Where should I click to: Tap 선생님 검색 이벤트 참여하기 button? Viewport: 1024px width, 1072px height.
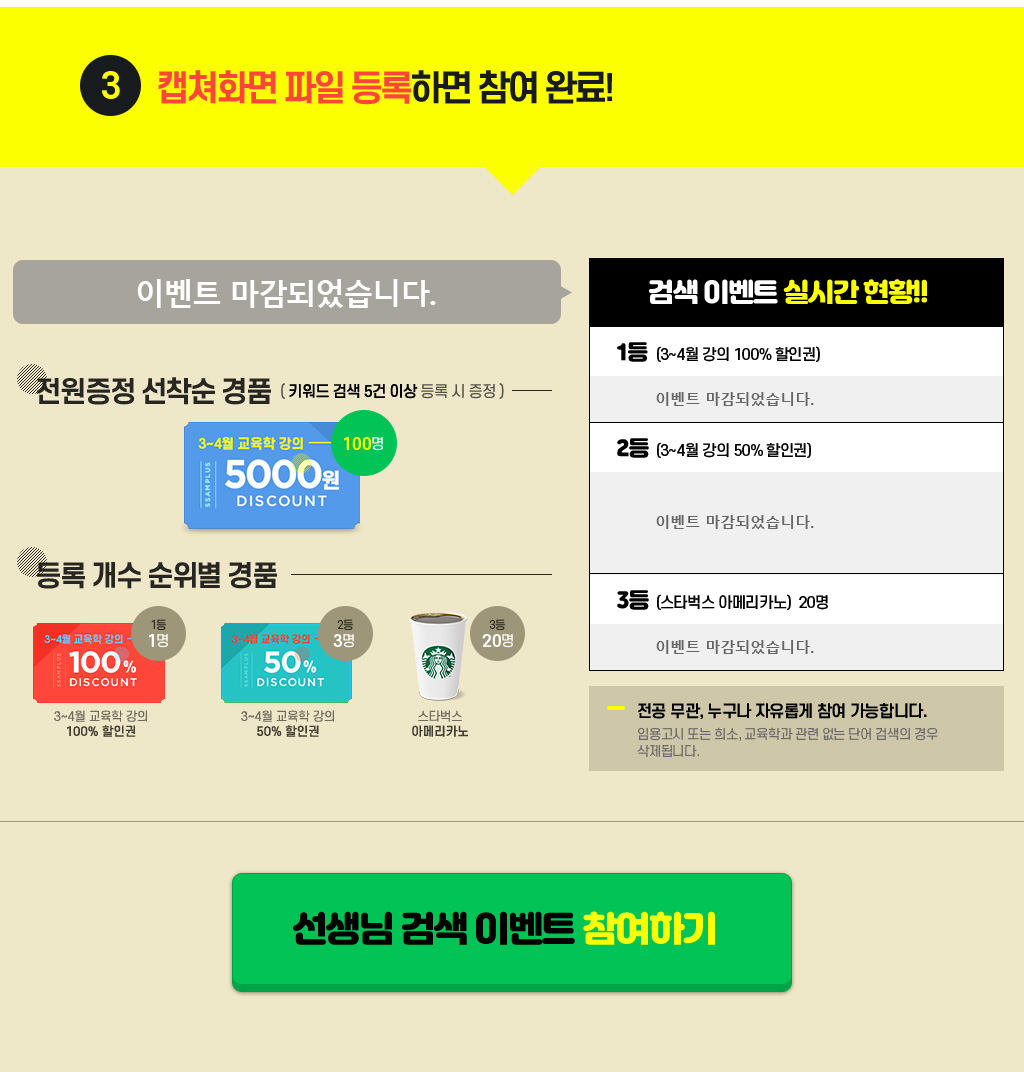511,931
